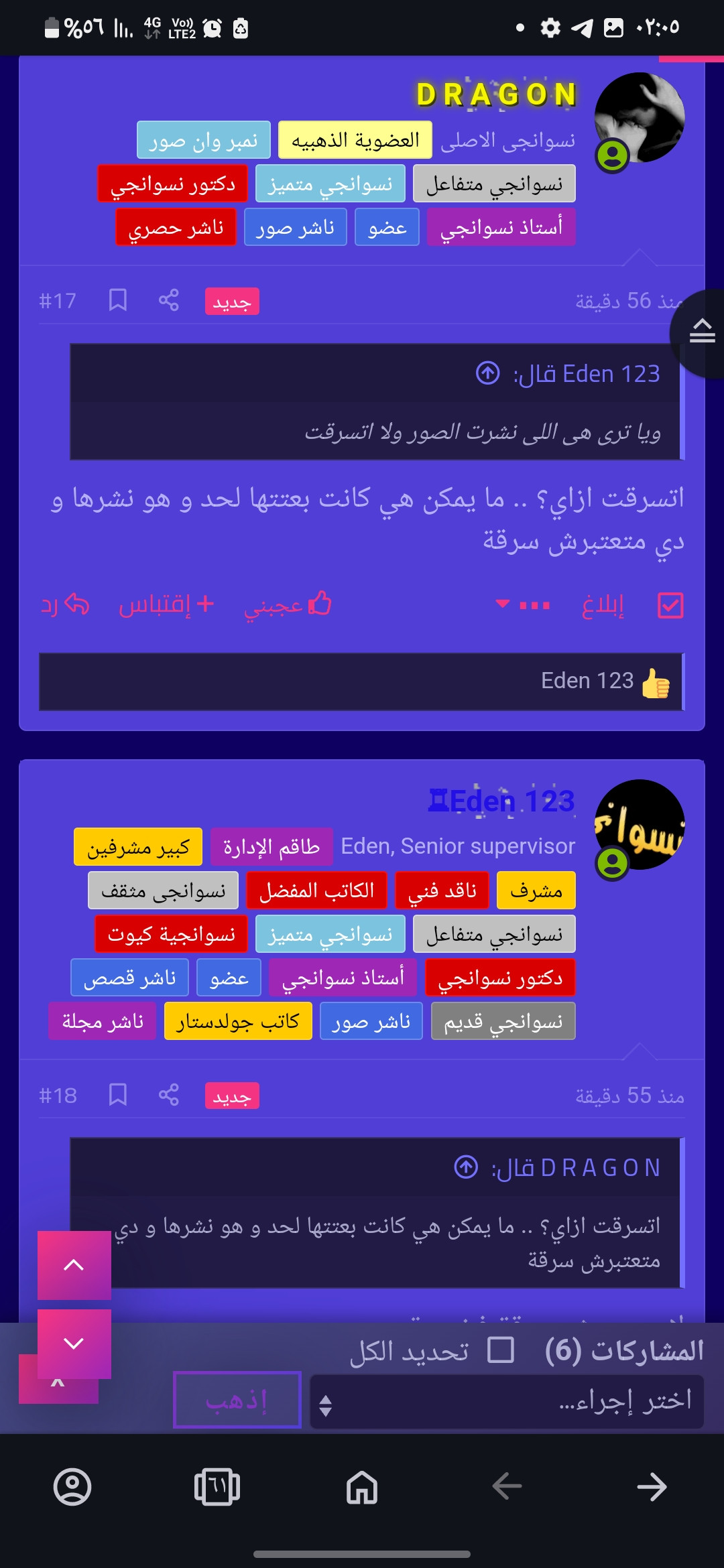Share post #18
Viewport: 724px width, 1568px height.
[169, 1095]
